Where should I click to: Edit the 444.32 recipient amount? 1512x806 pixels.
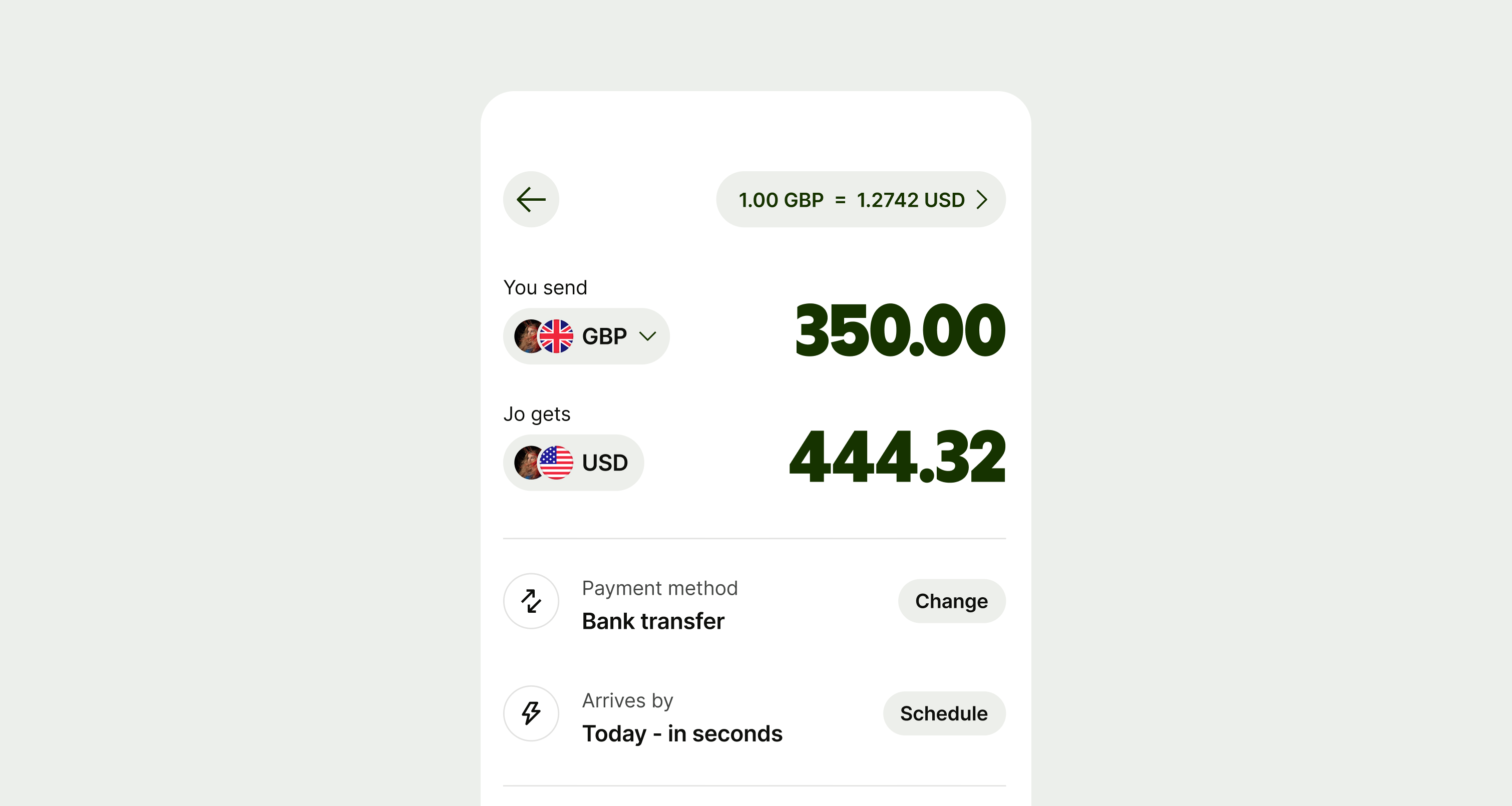[897, 457]
